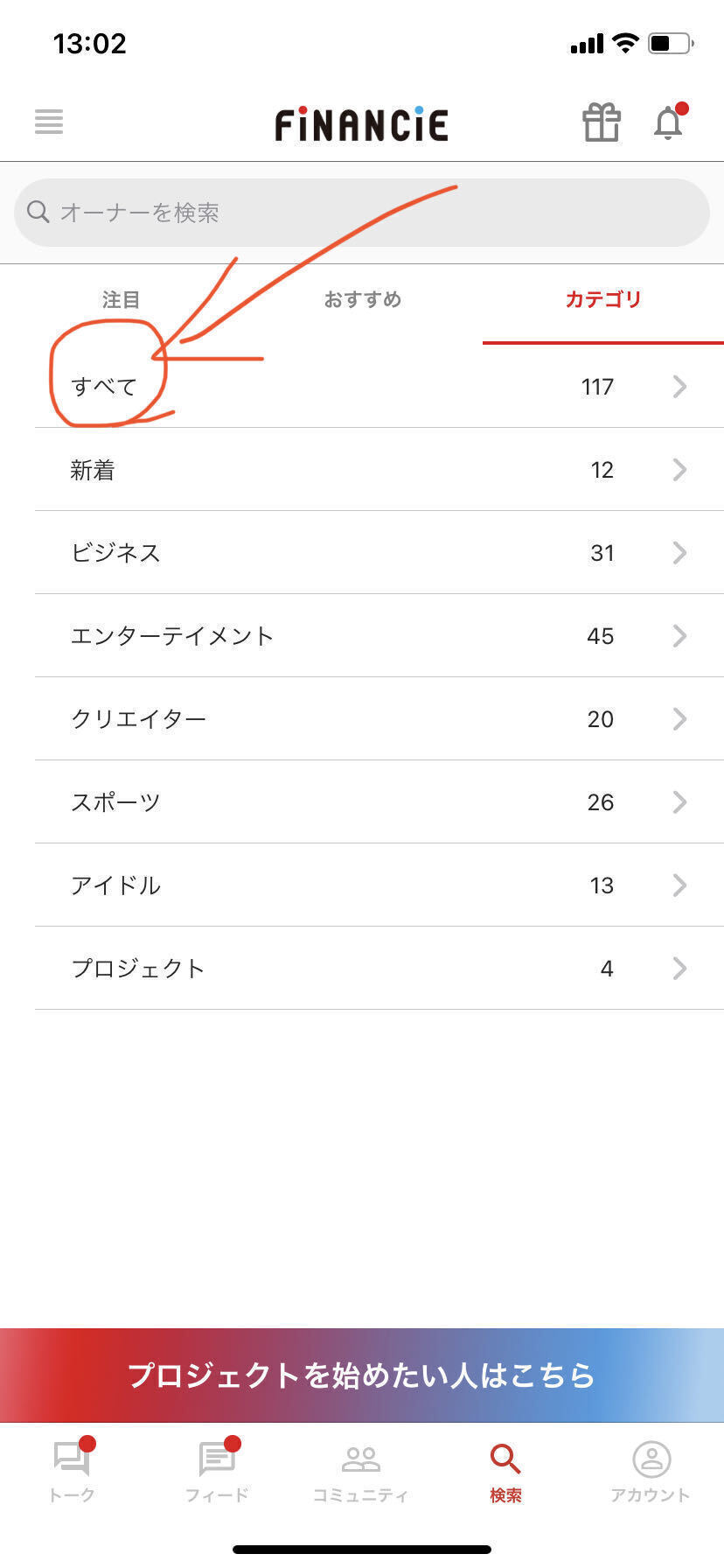Viewport: 724px width, 1568px height.
Task: Open the アカウント tab
Action: [651, 1472]
